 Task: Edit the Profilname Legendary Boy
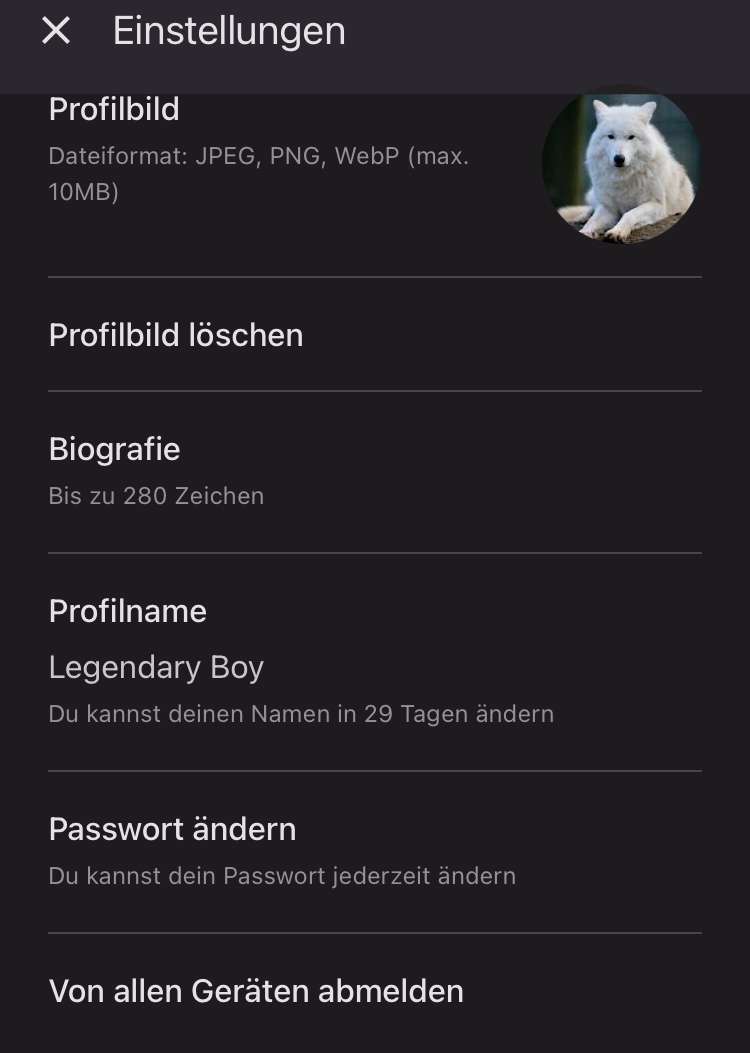[156, 667]
